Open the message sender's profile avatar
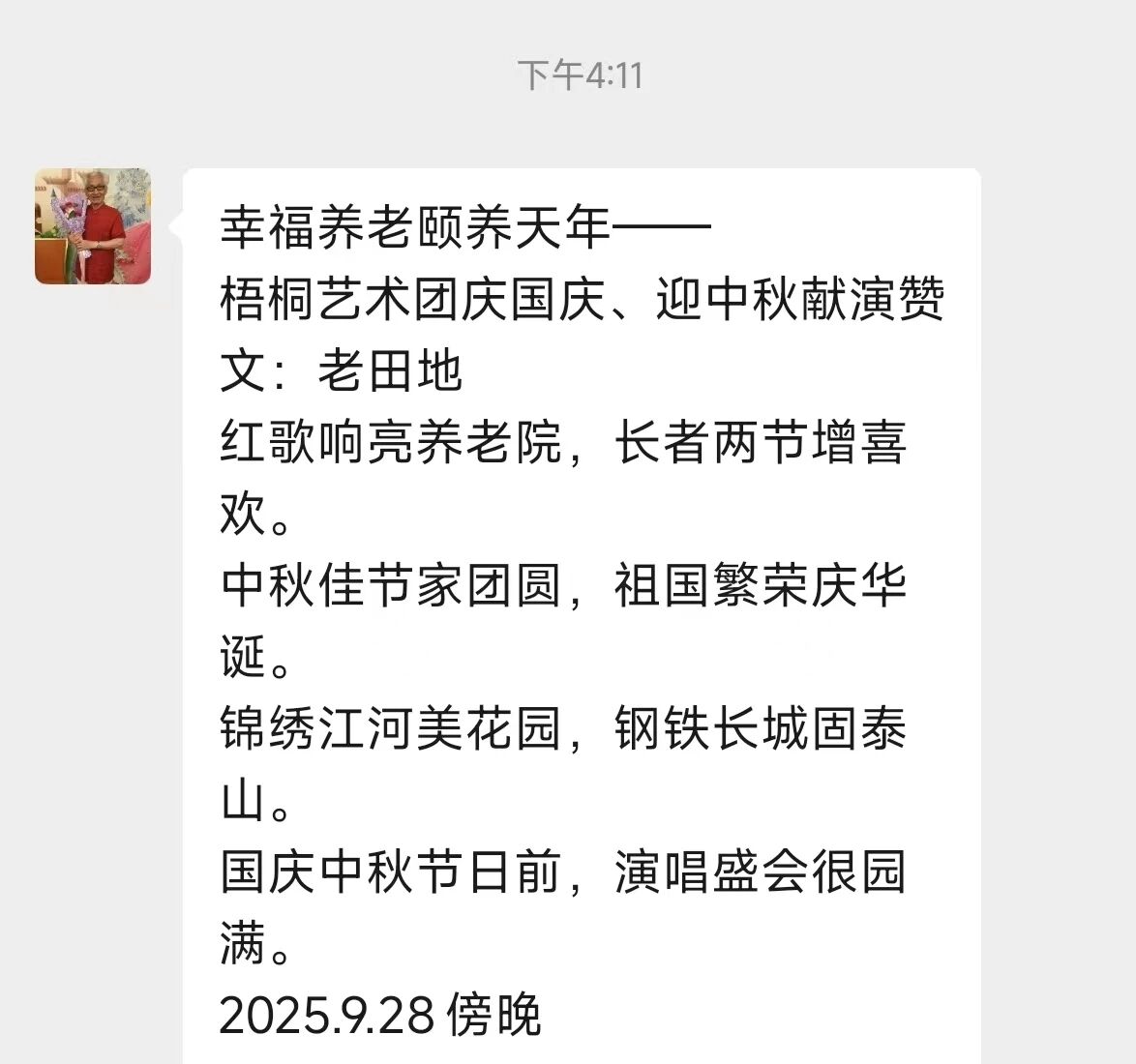Viewport: 1136px width, 1064px height. [x=93, y=226]
